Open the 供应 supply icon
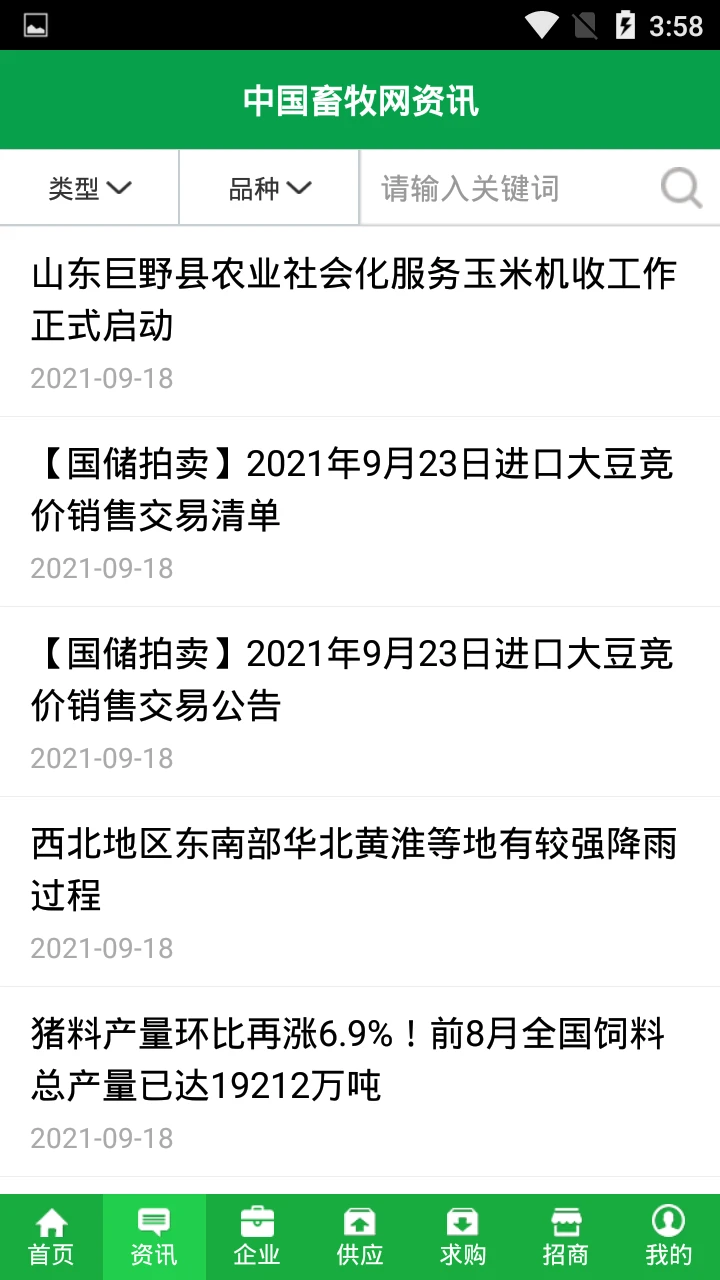The image size is (720, 1280). [x=359, y=1220]
